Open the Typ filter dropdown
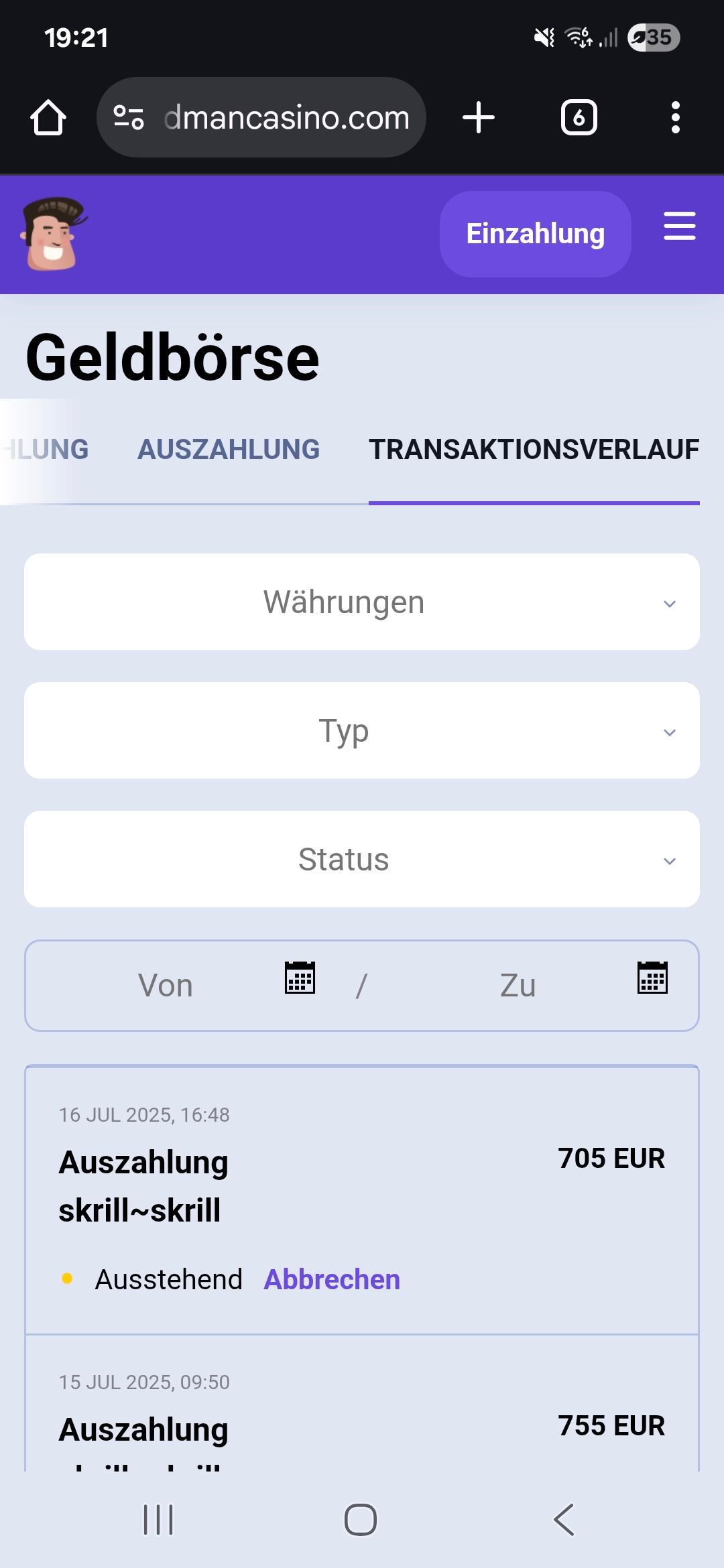 pyautogui.click(x=362, y=730)
